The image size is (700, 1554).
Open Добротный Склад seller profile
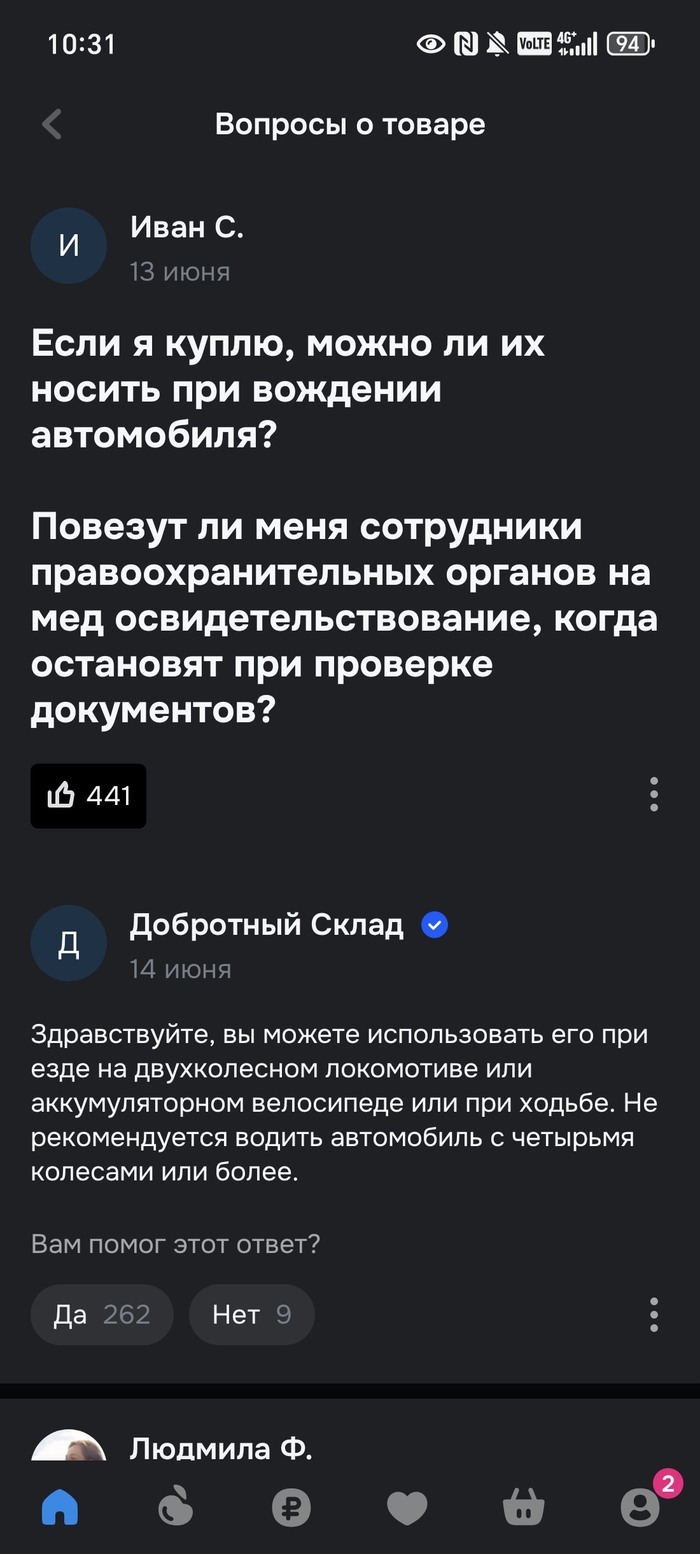pyautogui.click(x=266, y=926)
